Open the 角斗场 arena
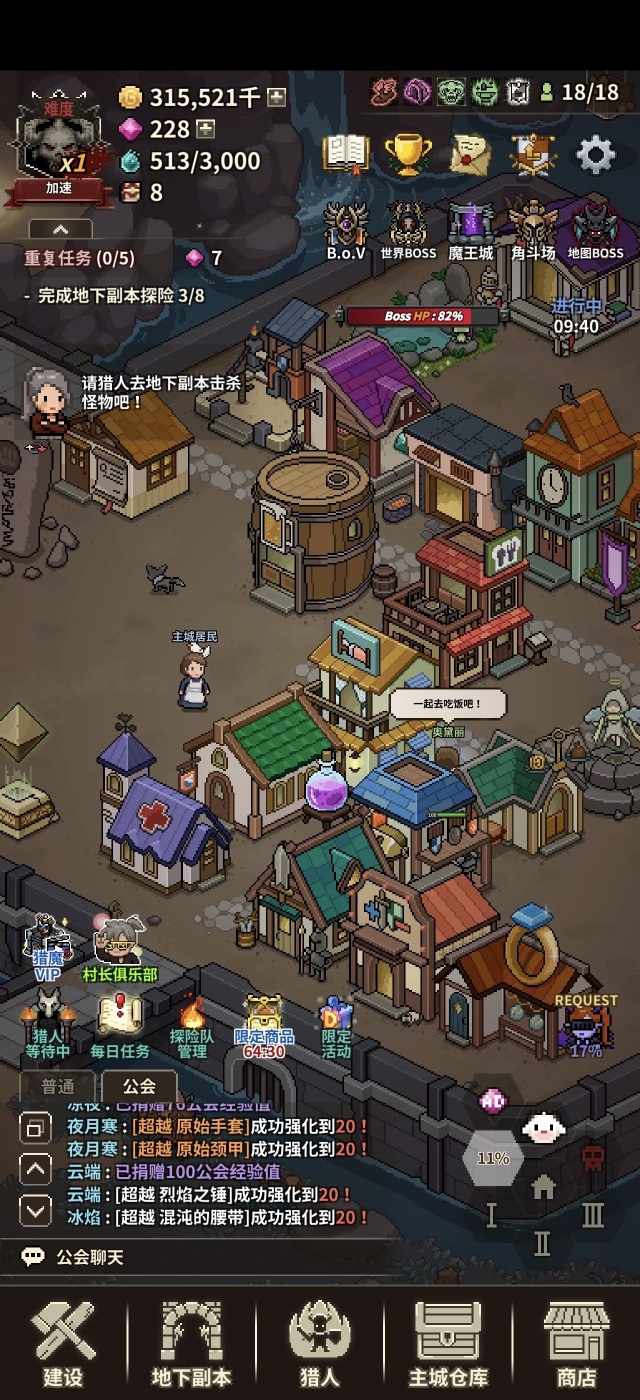640x1400 pixels. tap(532, 230)
